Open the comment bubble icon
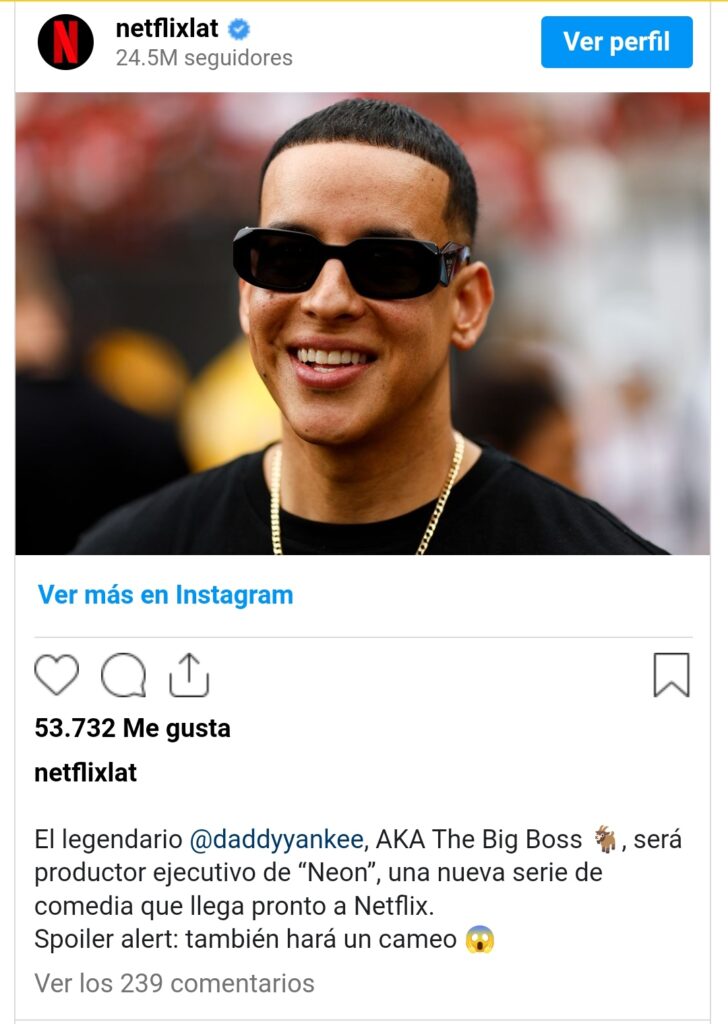Image resolution: width=728 pixels, height=1024 pixels. tap(123, 675)
